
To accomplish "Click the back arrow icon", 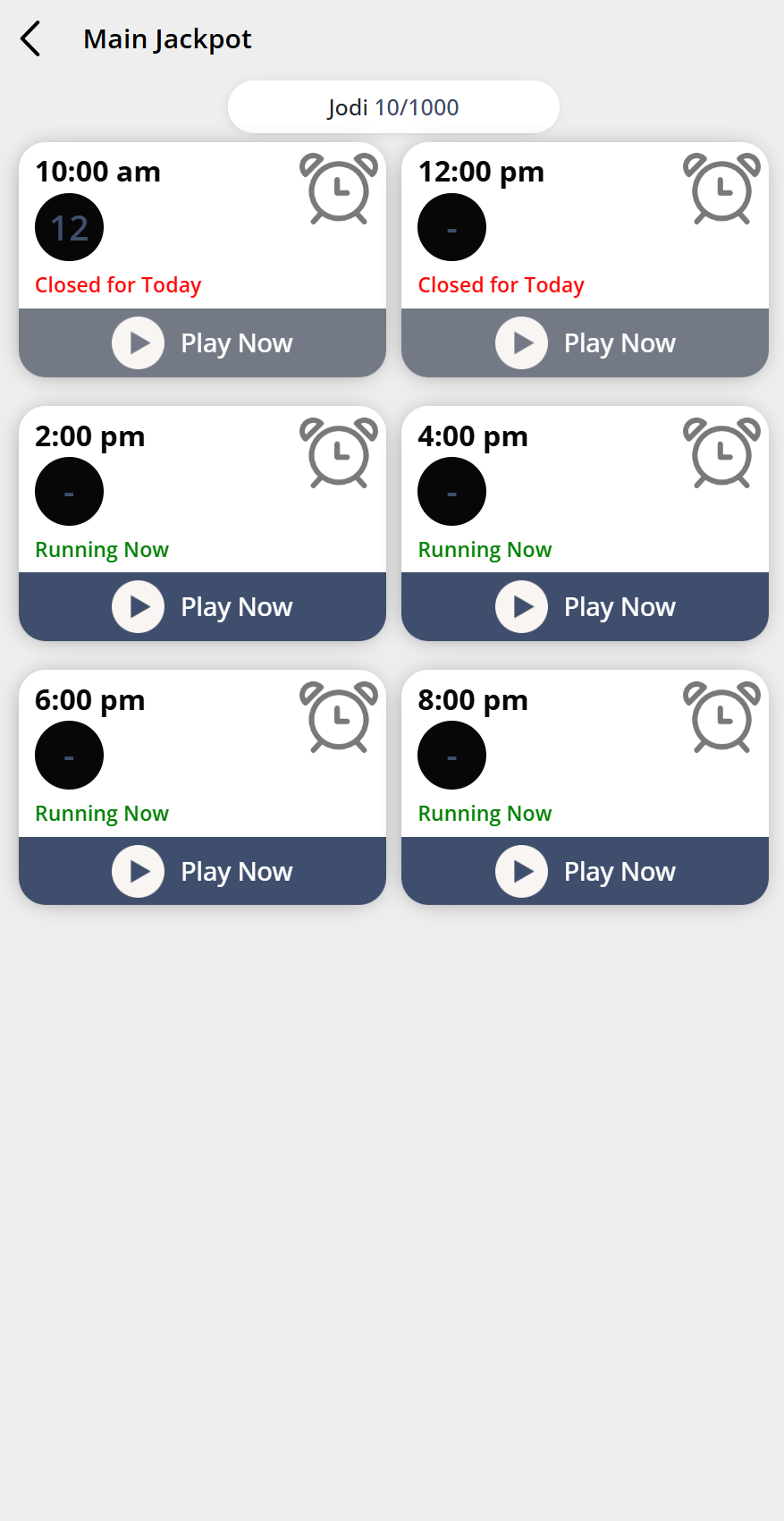I will 31,38.
